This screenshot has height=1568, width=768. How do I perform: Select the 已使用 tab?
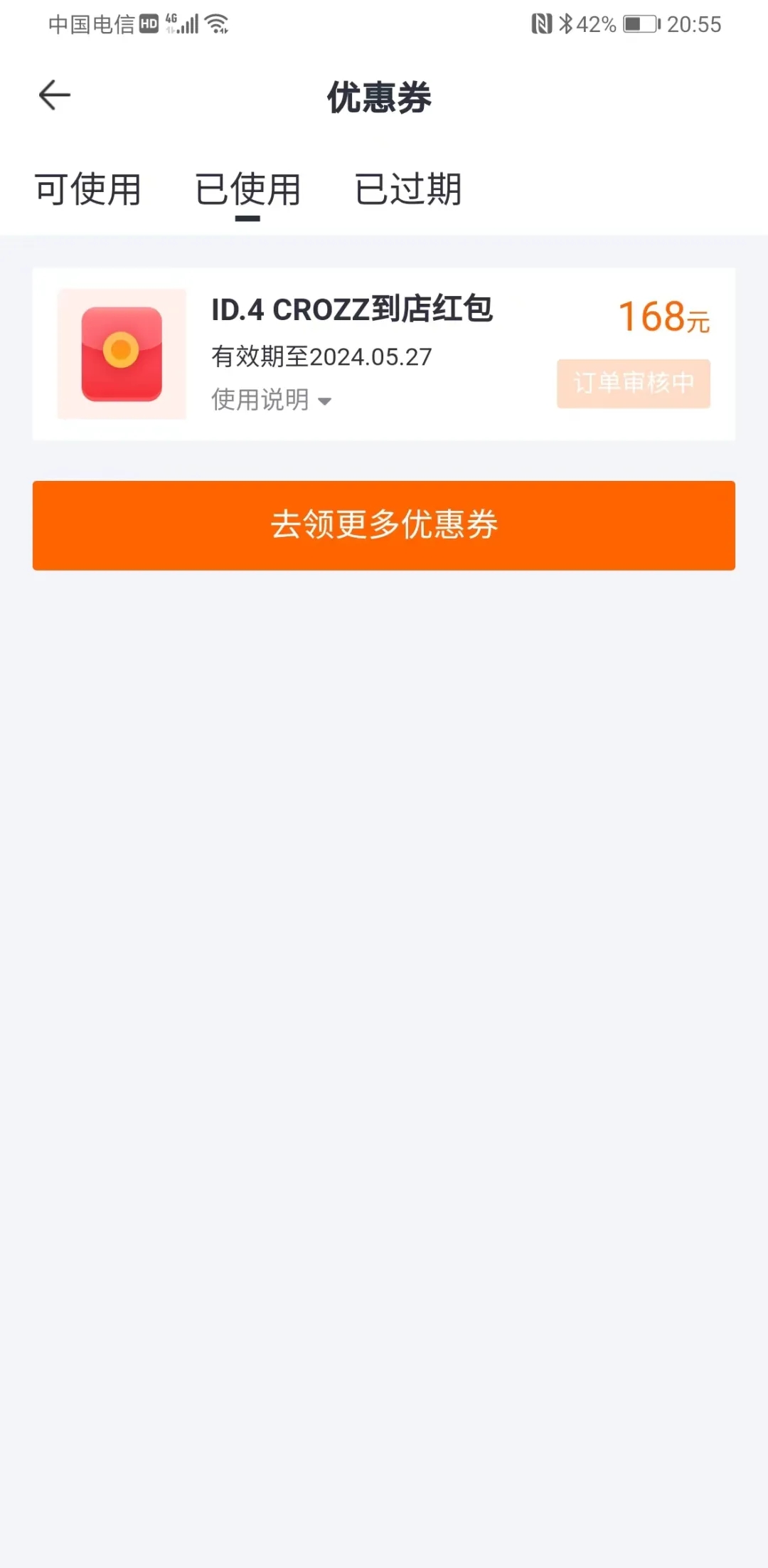[247, 189]
